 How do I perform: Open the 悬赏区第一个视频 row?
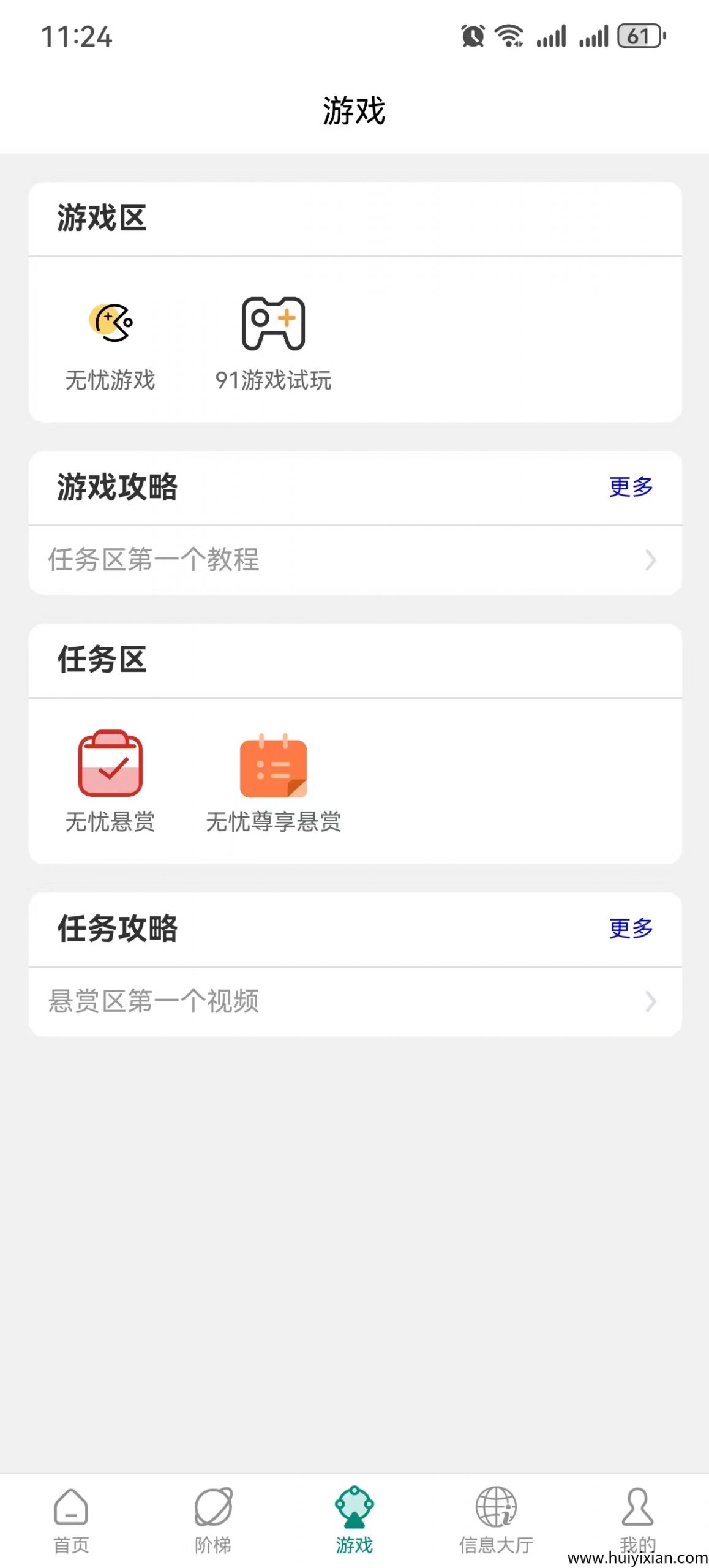354,1001
